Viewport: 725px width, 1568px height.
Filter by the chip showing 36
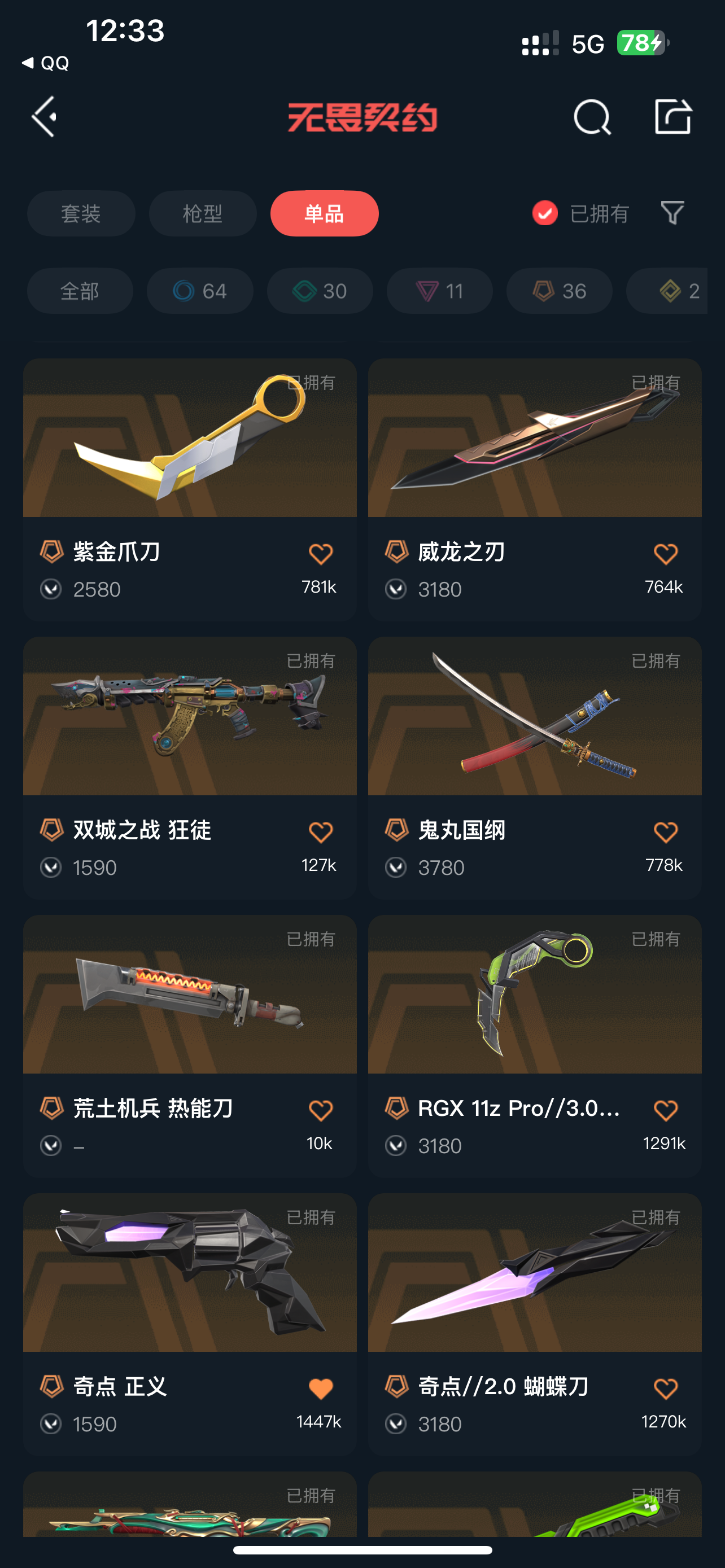[560, 291]
